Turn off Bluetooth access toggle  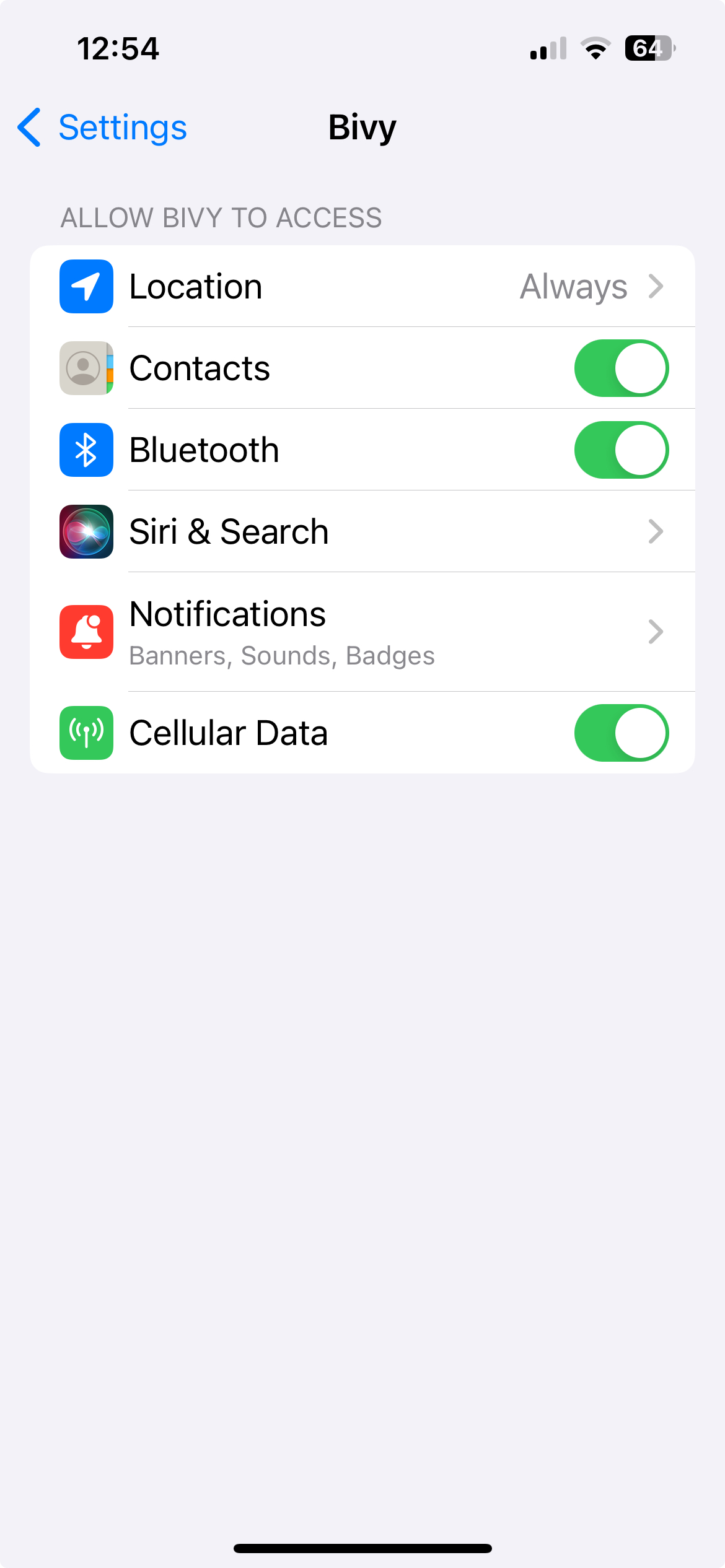click(621, 450)
